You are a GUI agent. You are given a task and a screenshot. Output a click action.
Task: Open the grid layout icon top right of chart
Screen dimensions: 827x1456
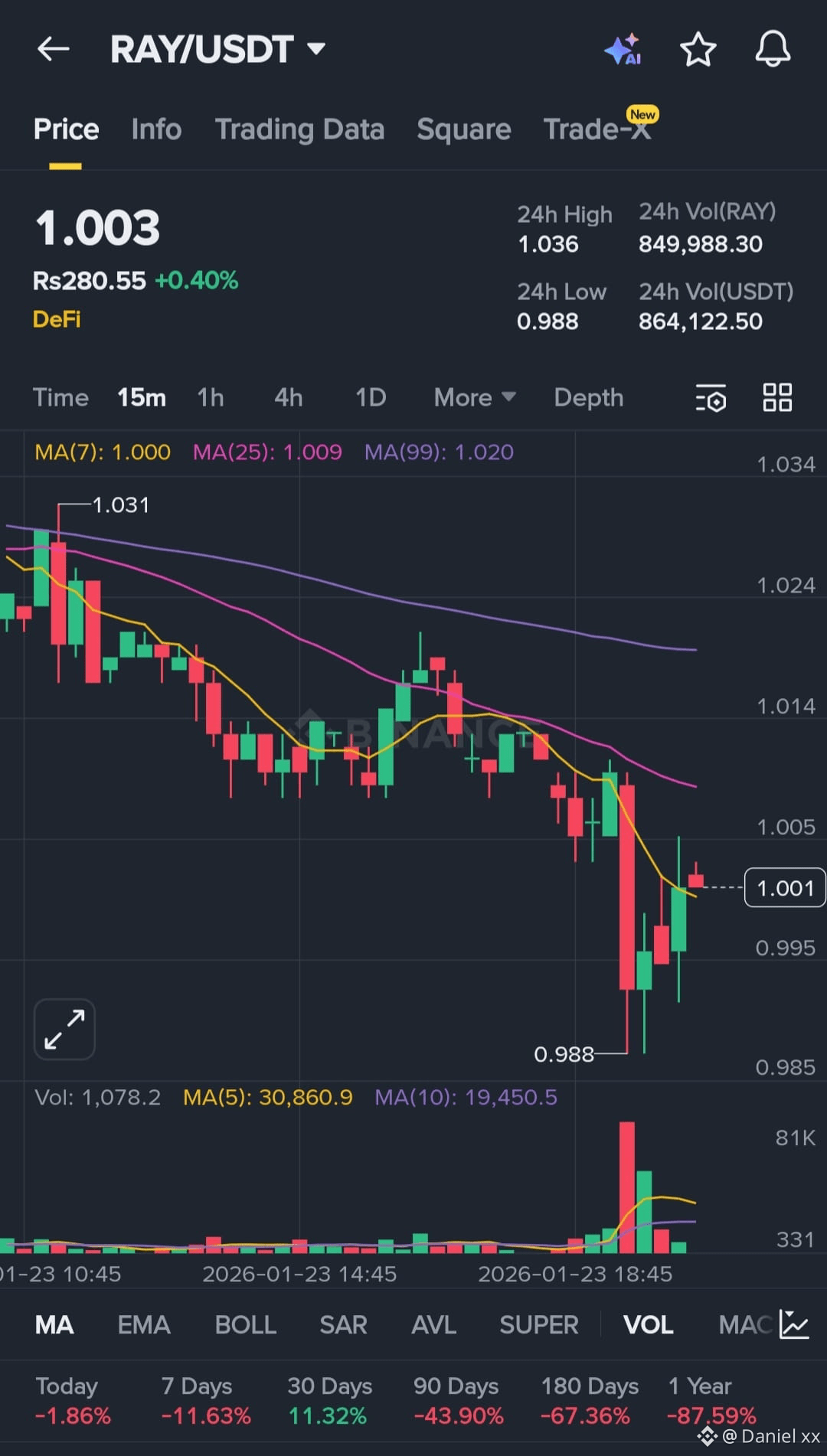point(777,397)
